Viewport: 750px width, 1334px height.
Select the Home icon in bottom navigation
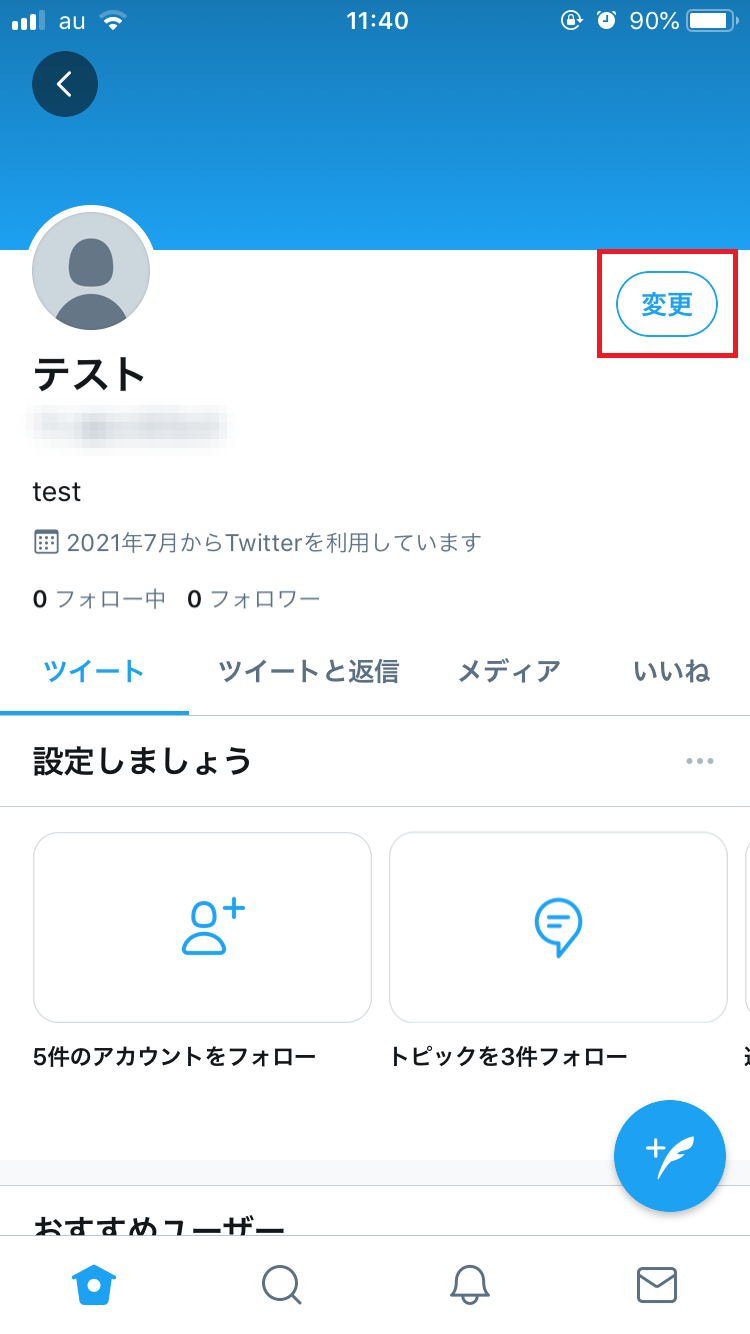tap(93, 1286)
